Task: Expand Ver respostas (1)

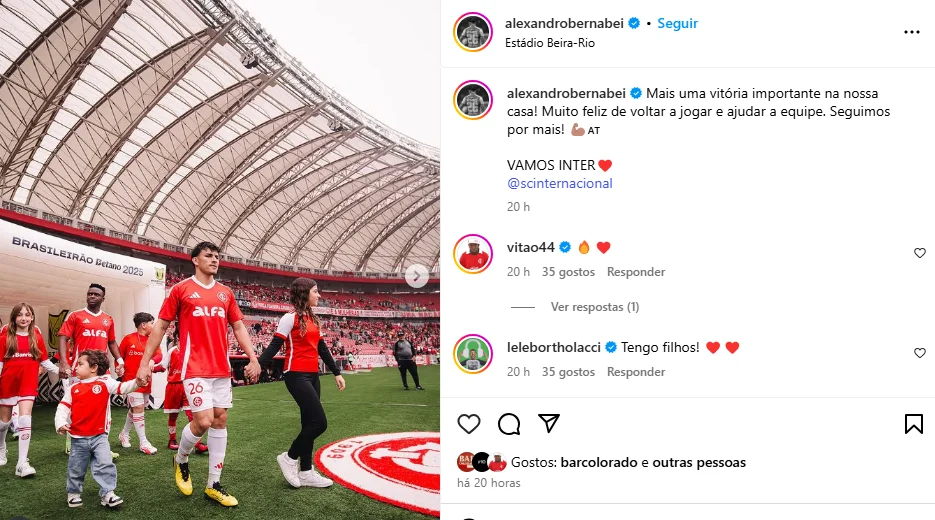Action: pos(594,307)
